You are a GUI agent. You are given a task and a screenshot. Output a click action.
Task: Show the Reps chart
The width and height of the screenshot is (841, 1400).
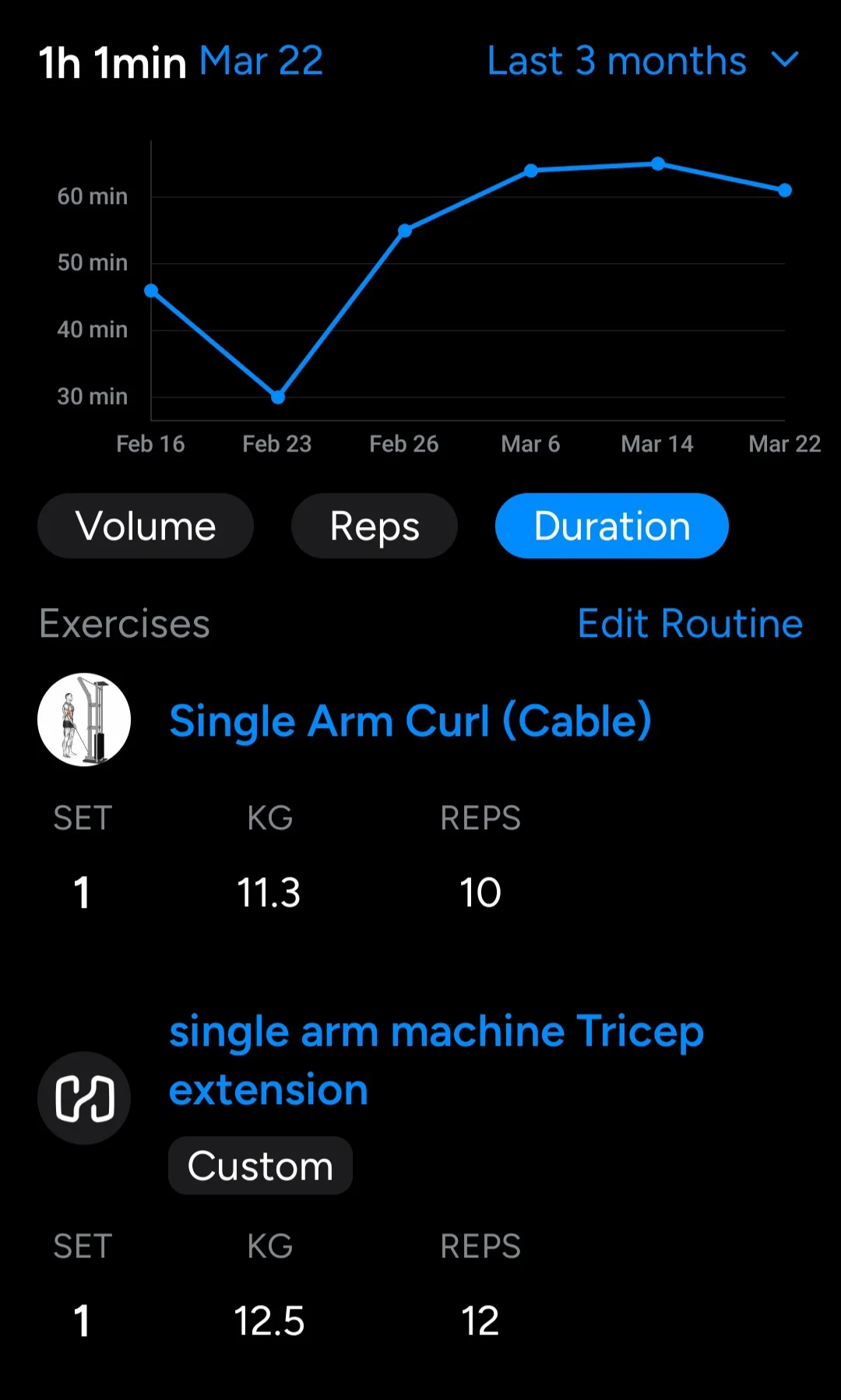tap(375, 526)
